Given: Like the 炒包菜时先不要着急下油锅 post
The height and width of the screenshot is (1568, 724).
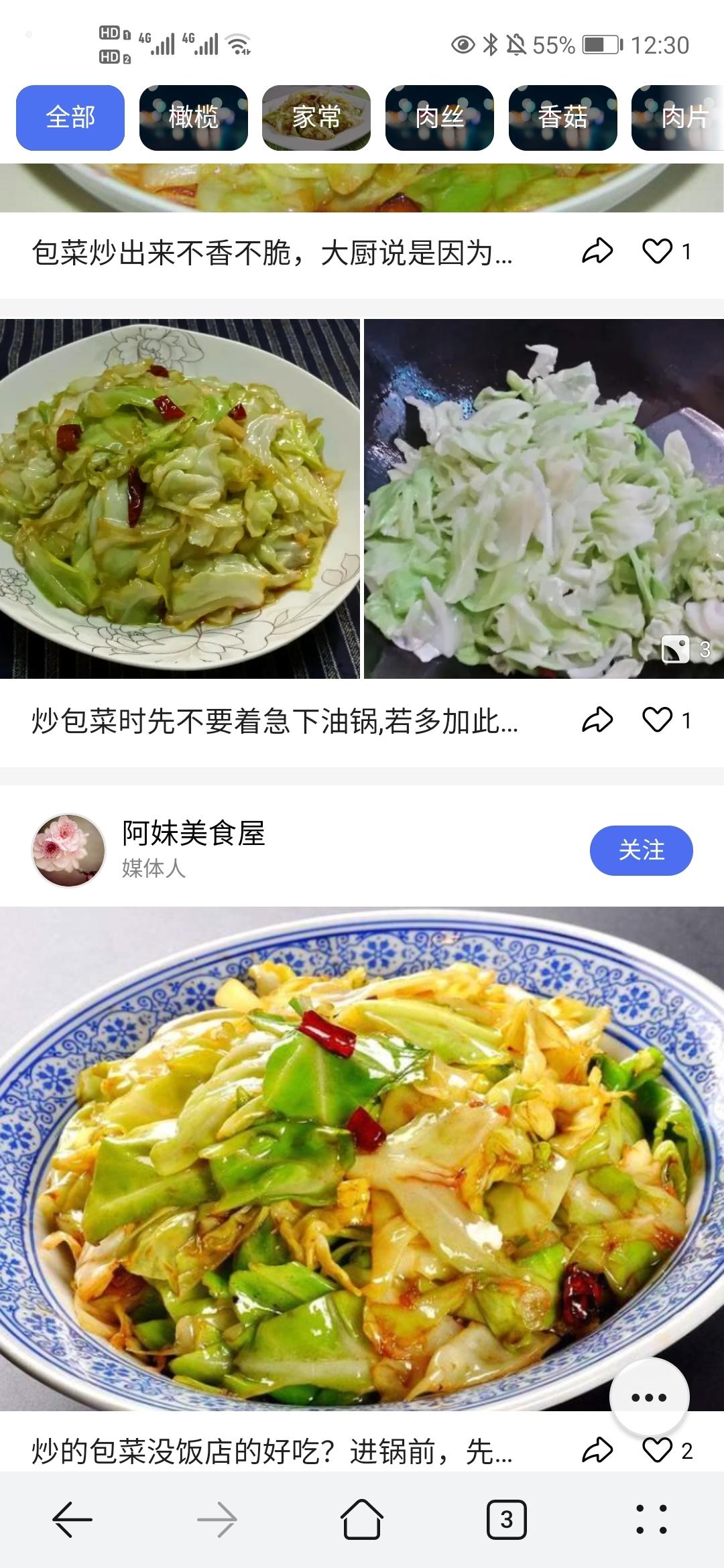Looking at the screenshot, I should click(x=658, y=720).
